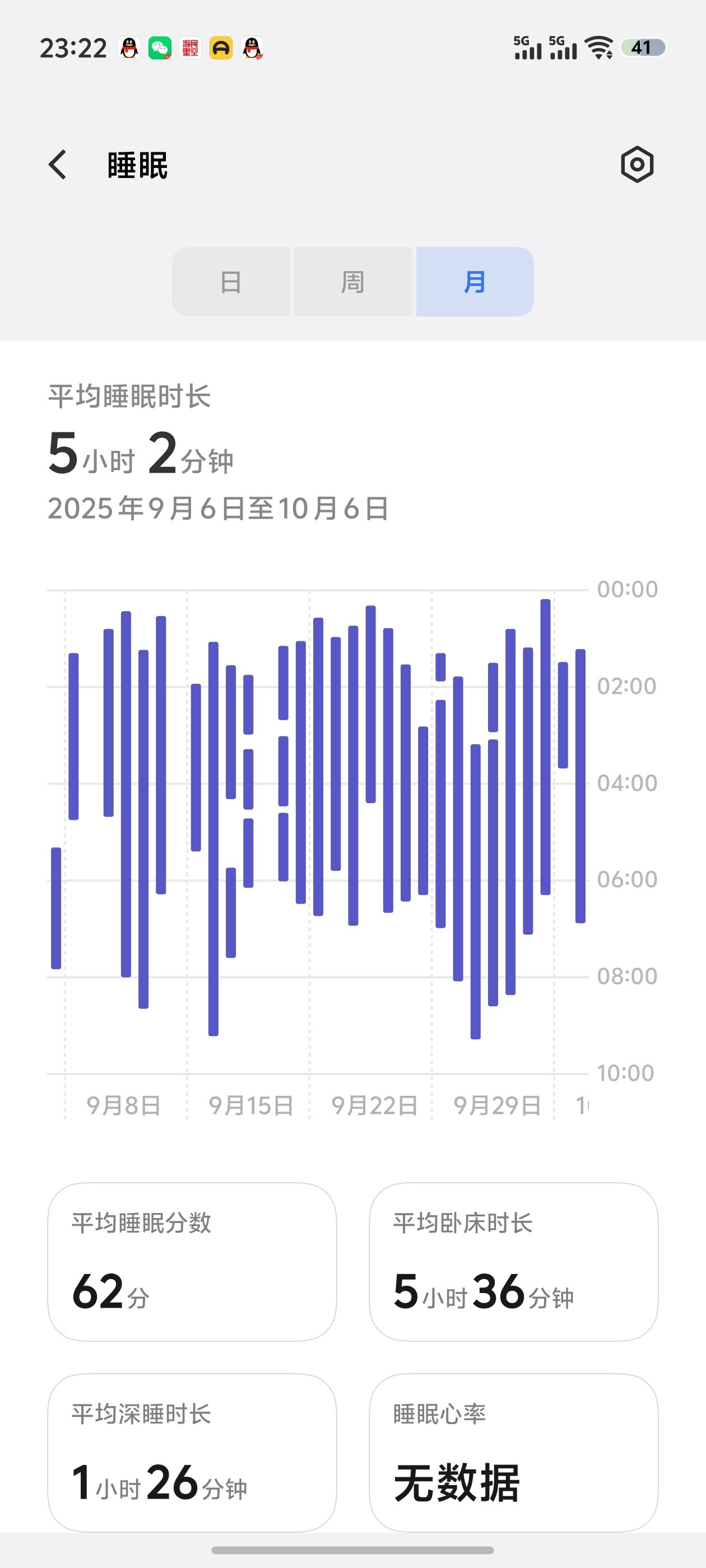Open the 平均卧床时长 card
706x1568 pixels.
[513, 1261]
